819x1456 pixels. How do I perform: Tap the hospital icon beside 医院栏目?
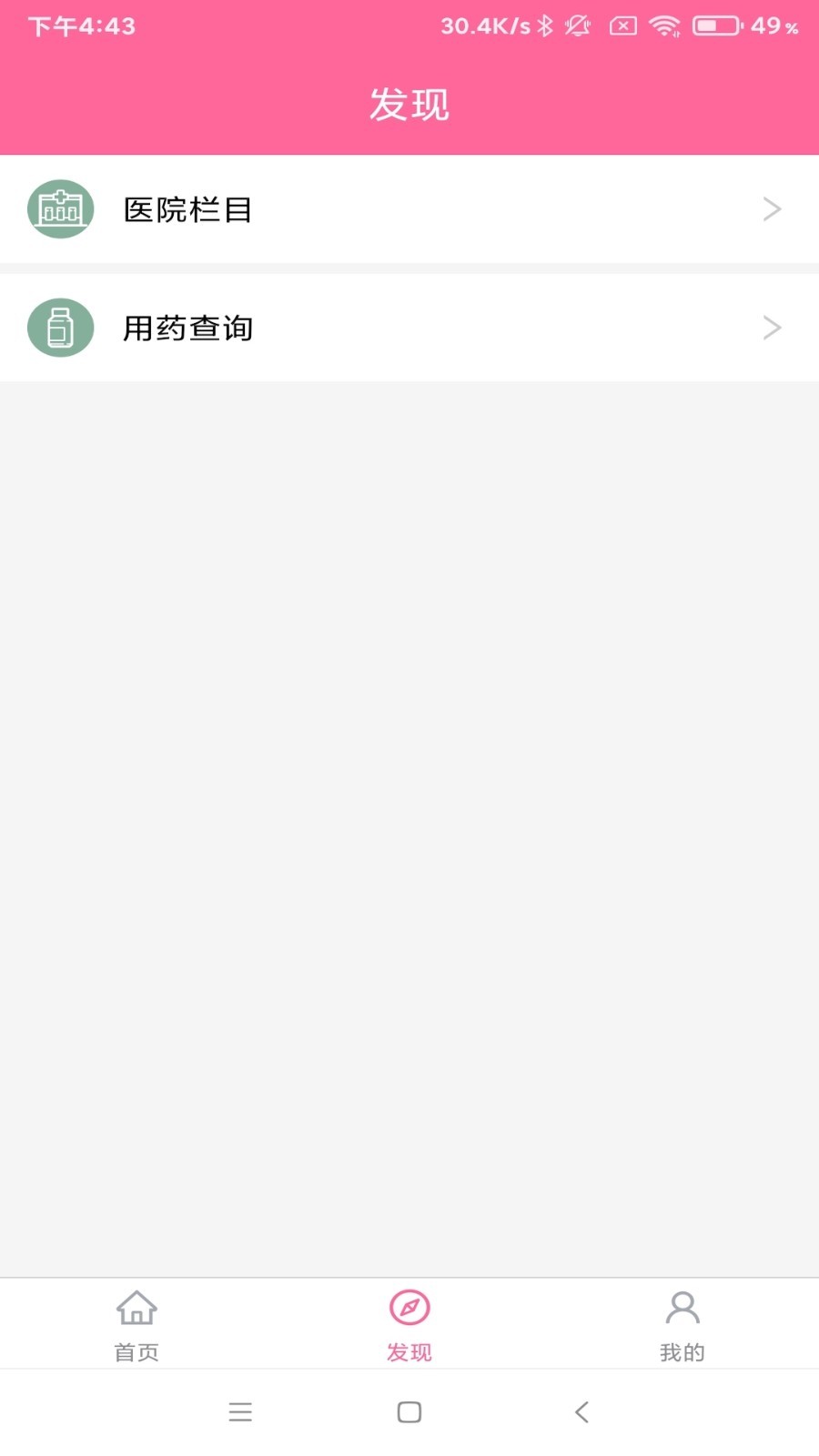coord(60,208)
